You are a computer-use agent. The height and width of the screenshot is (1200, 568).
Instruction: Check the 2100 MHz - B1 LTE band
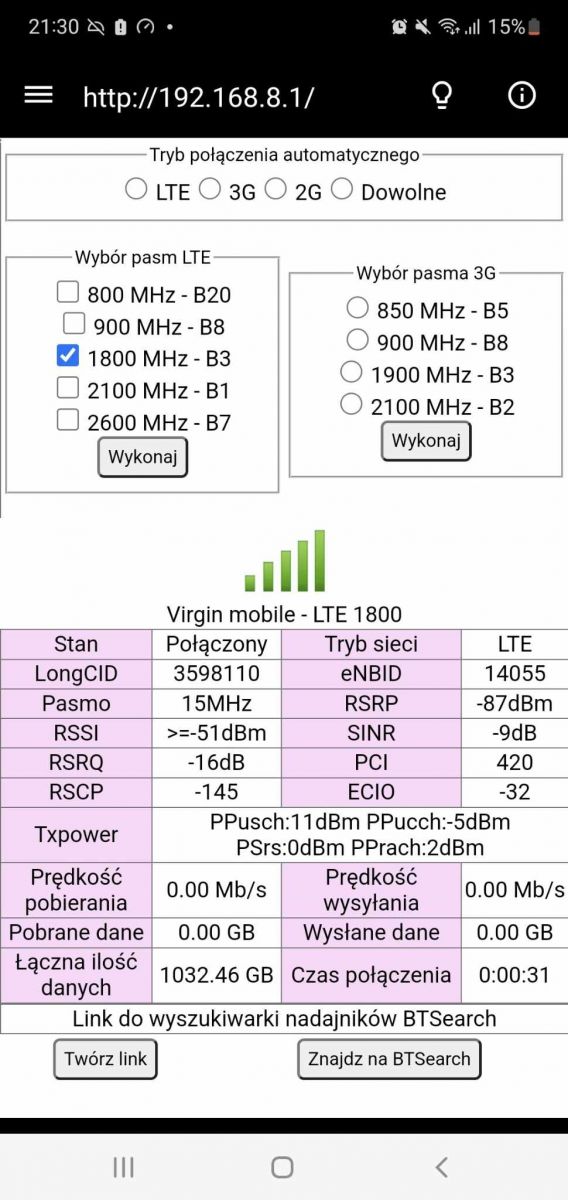[67, 388]
